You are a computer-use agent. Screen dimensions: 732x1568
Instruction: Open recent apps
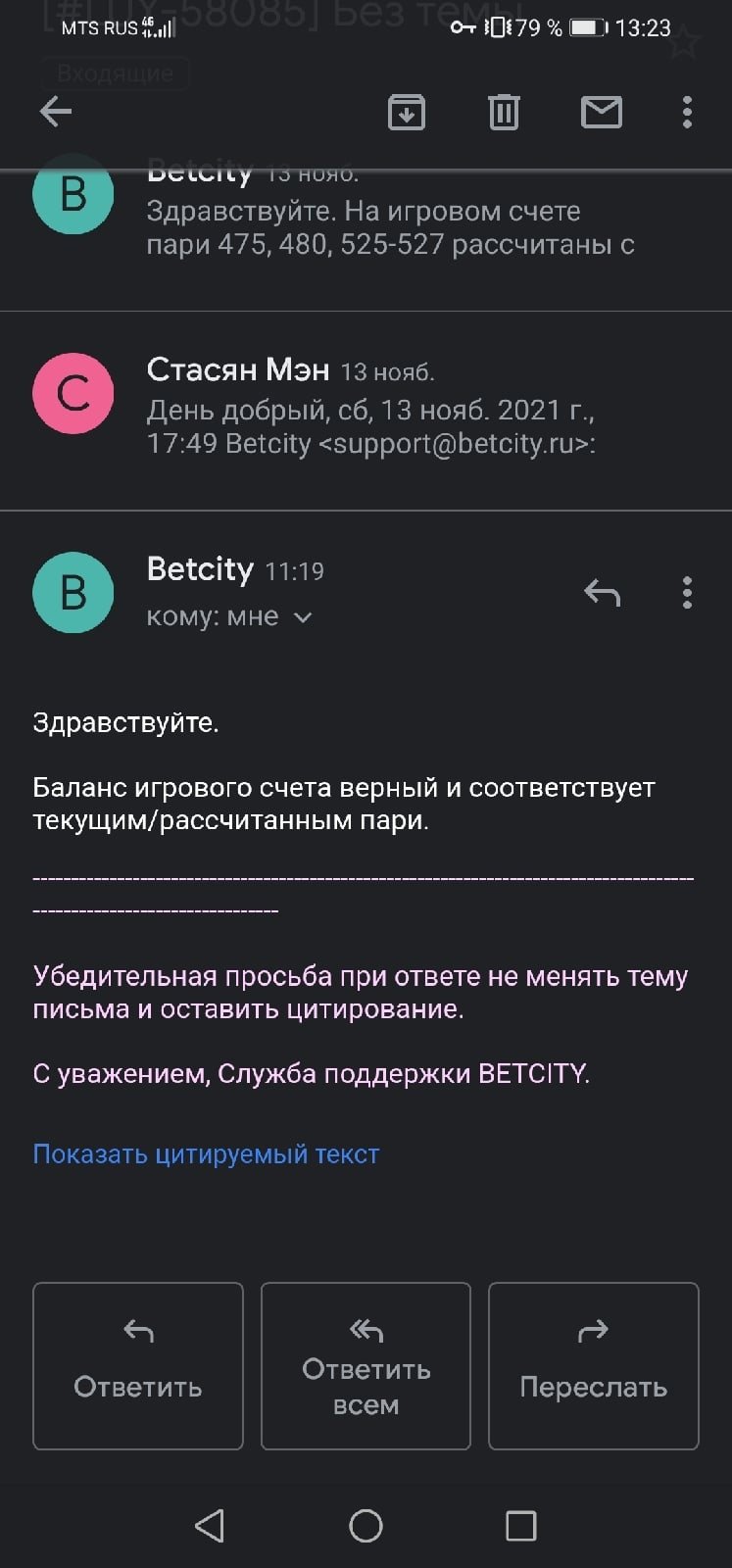pos(520,1525)
